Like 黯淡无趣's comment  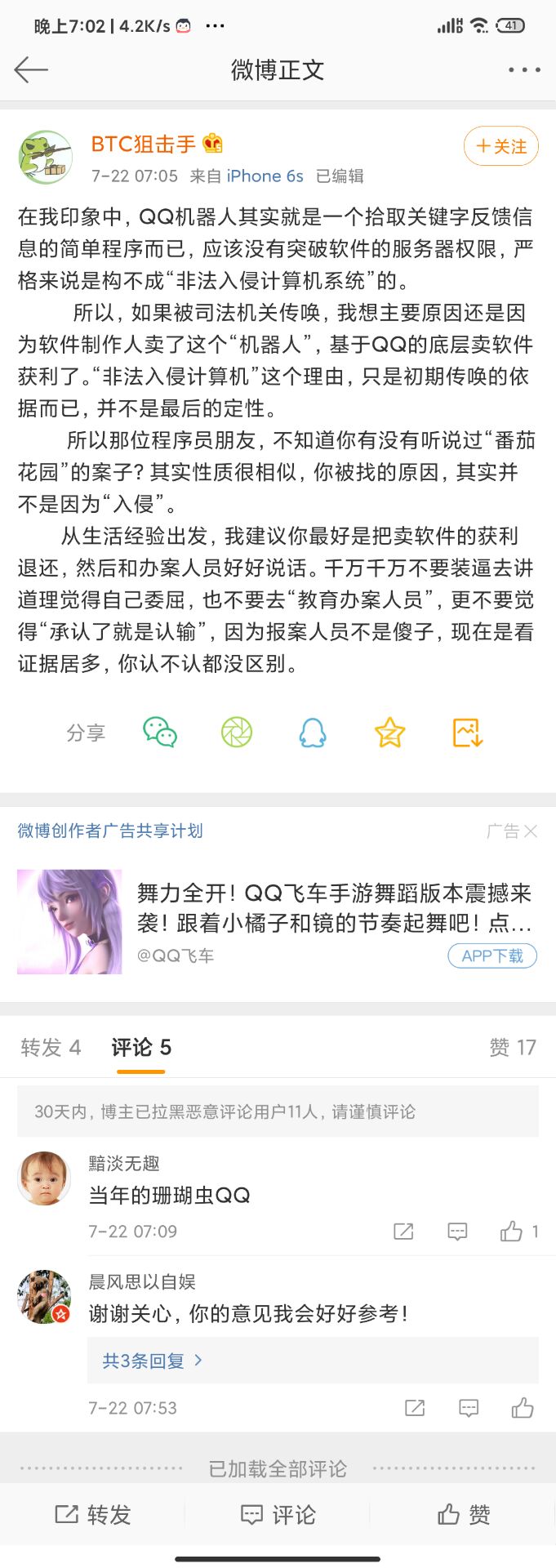pyautogui.click(x=512, y=1231)
